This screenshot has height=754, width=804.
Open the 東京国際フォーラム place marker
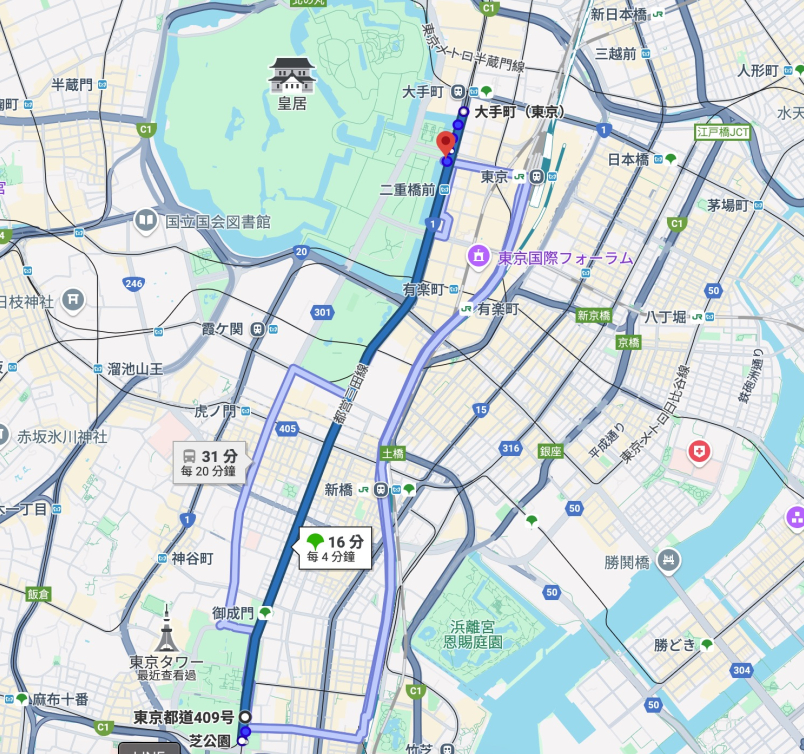479,257
